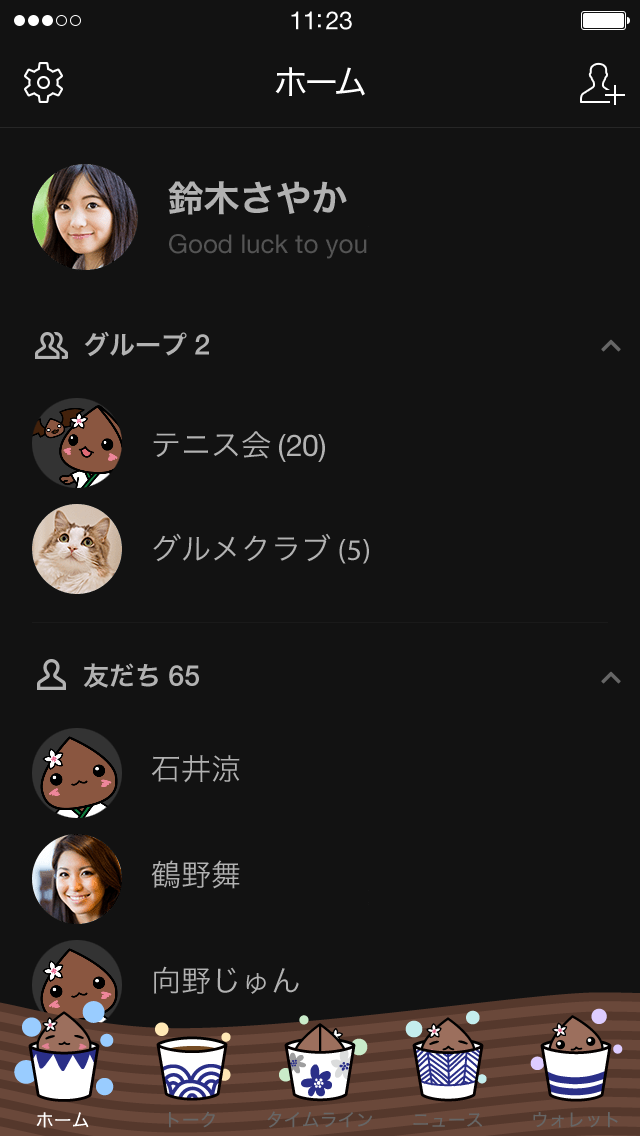Open 石井涼's profile
The width and height of the screenshot is (640, 1136).
pyautogui.click(x=196, y=770)
